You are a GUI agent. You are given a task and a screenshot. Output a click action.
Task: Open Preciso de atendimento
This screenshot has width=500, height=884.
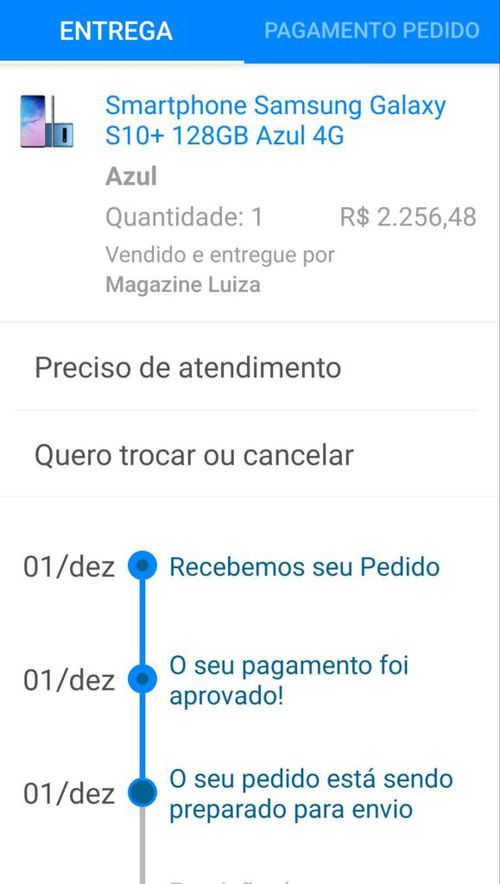pyautogui.click(x=250, y=368)
